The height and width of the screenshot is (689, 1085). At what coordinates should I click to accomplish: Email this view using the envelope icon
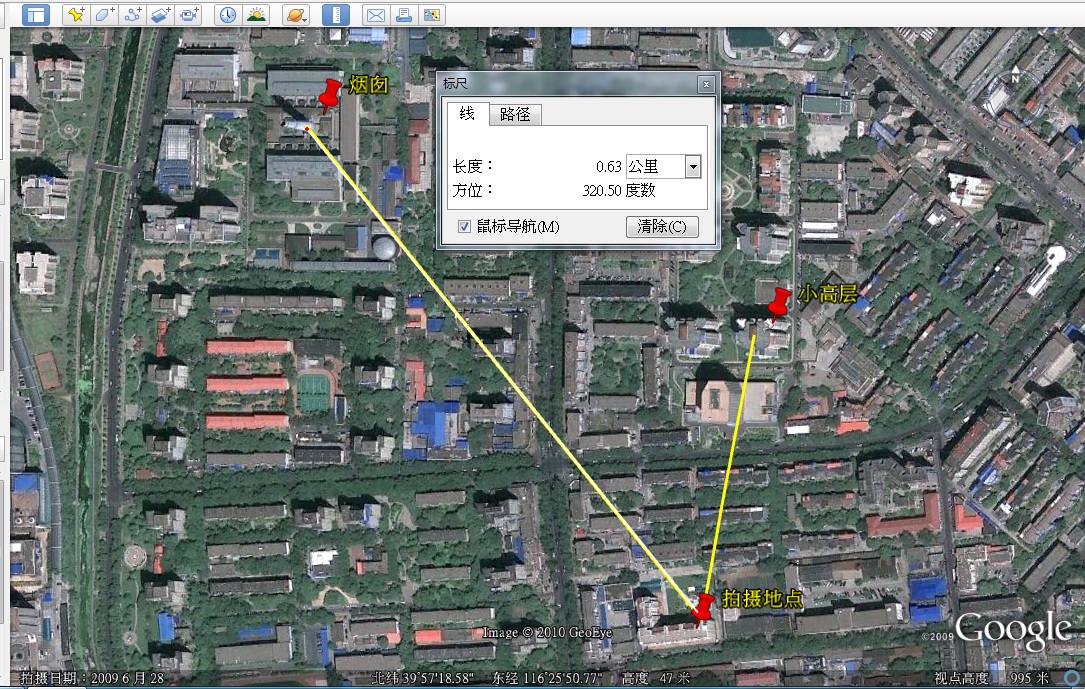tap(375, 15)
